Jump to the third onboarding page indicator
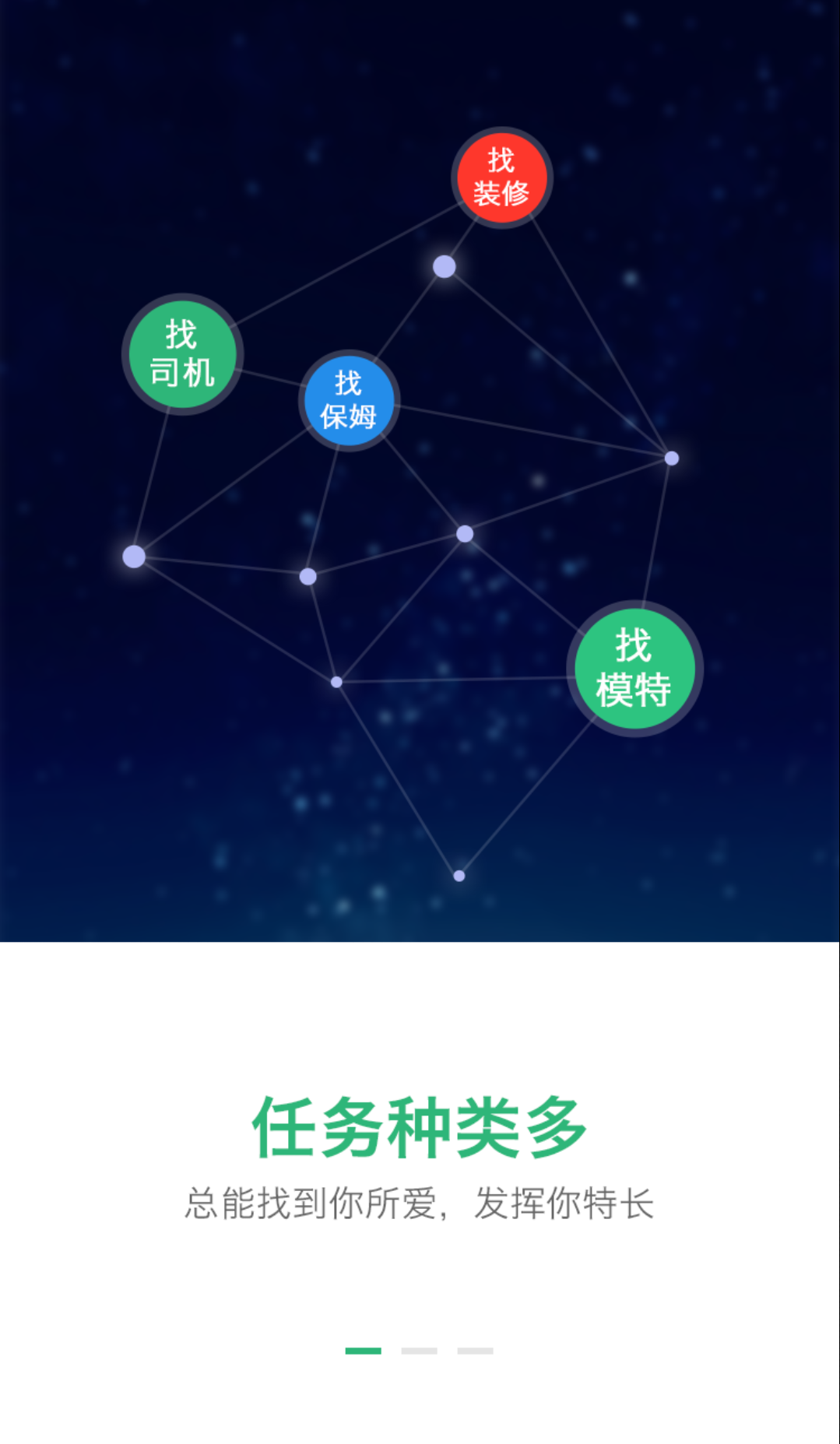Screen dimensions: 840x1444 (475, 1351)
